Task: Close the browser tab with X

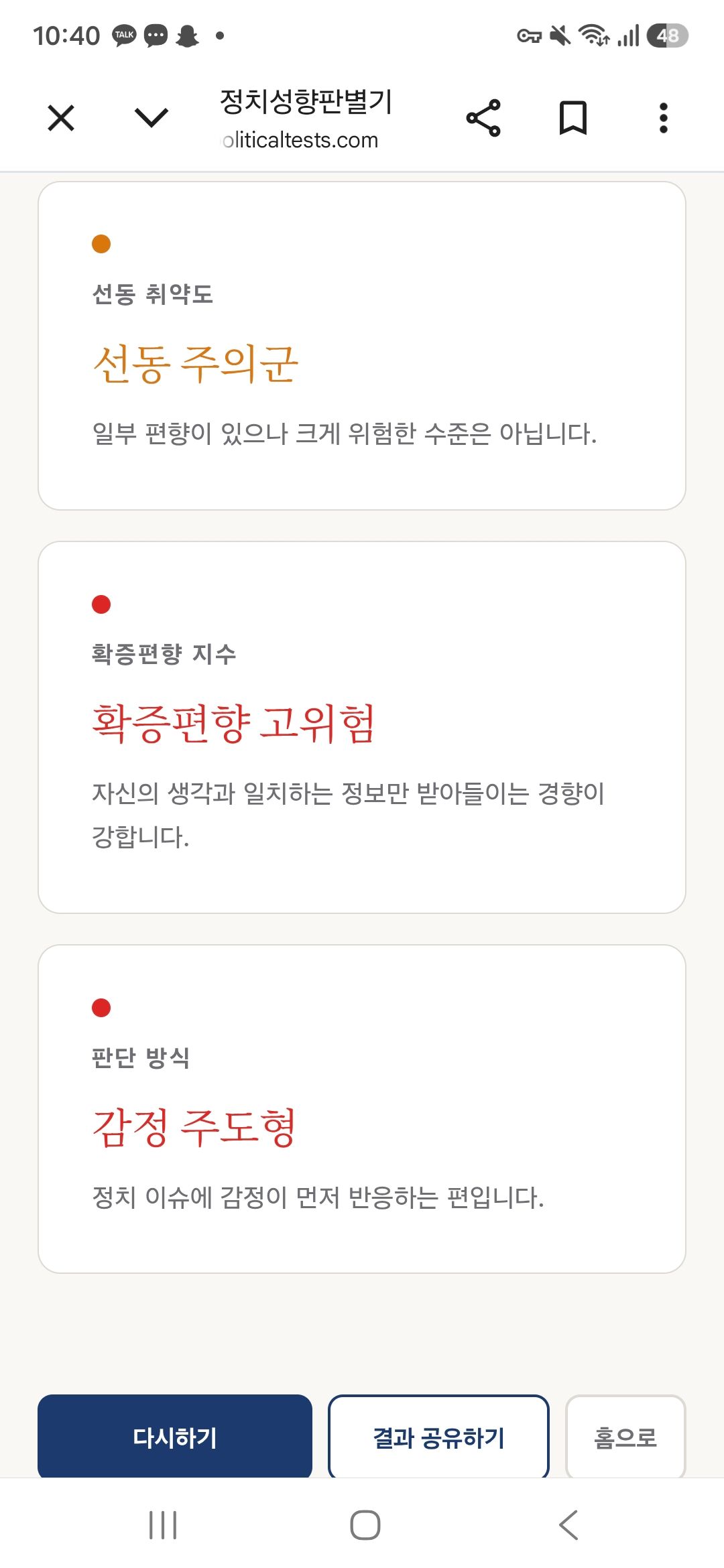Action: click(x=61, y=119)
